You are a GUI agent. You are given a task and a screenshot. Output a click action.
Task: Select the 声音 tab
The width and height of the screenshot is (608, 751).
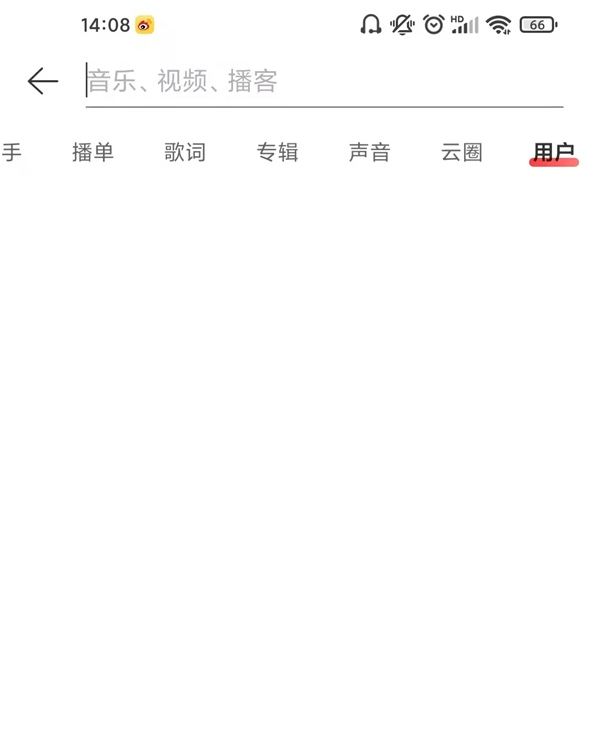[369, 152]
